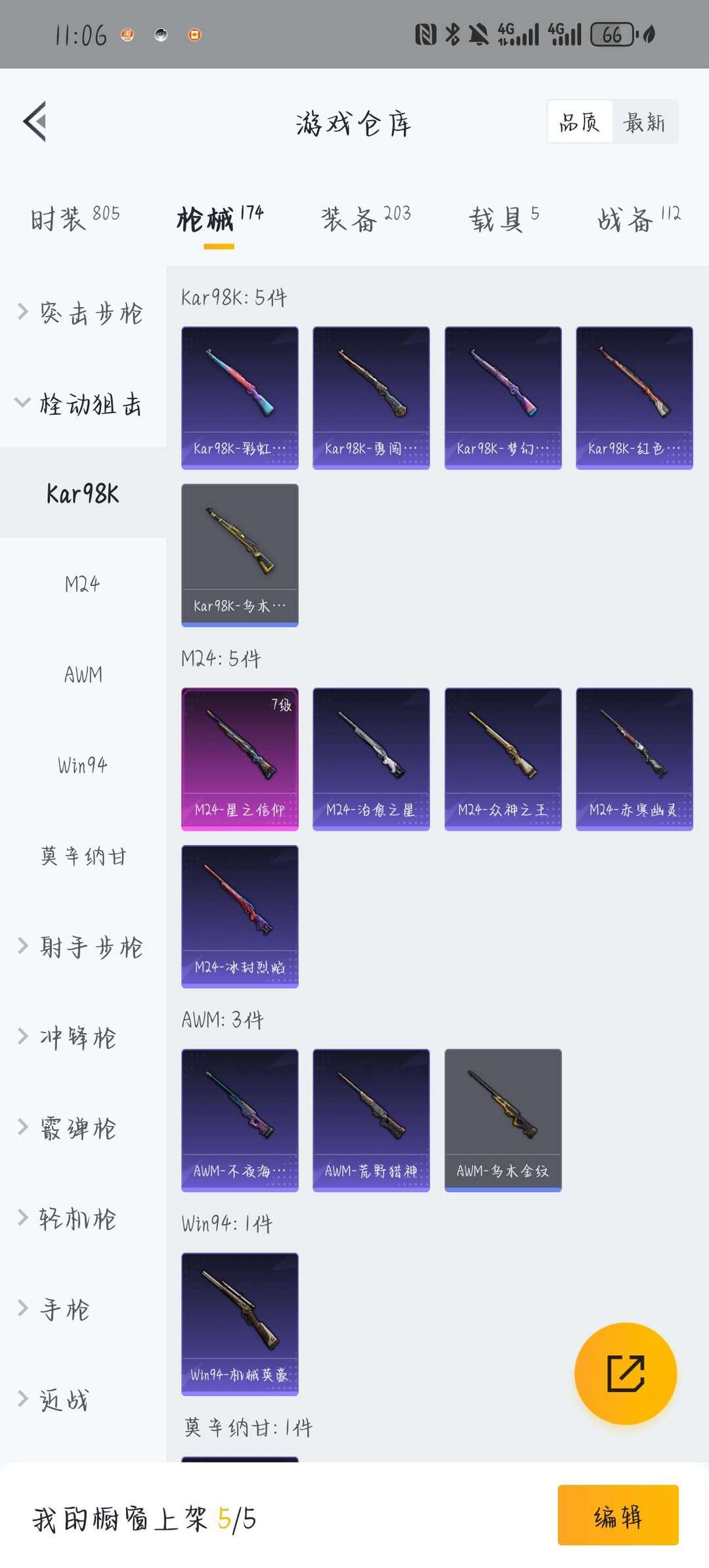Screen dimensions: 709x1568
Task: Tap the orange floating share button
Action: pos(625,1373)
